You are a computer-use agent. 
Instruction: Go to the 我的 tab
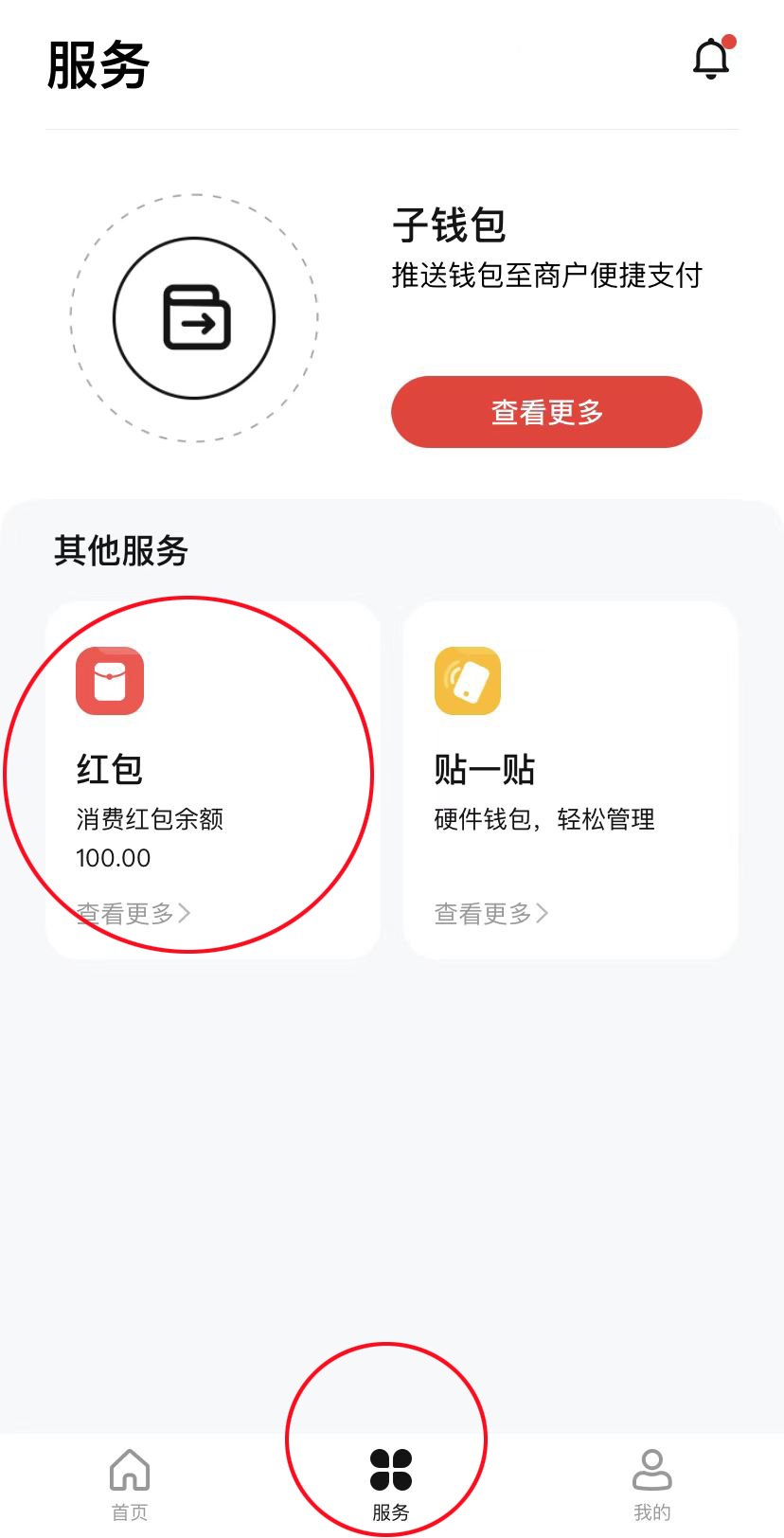(651, 1482)
